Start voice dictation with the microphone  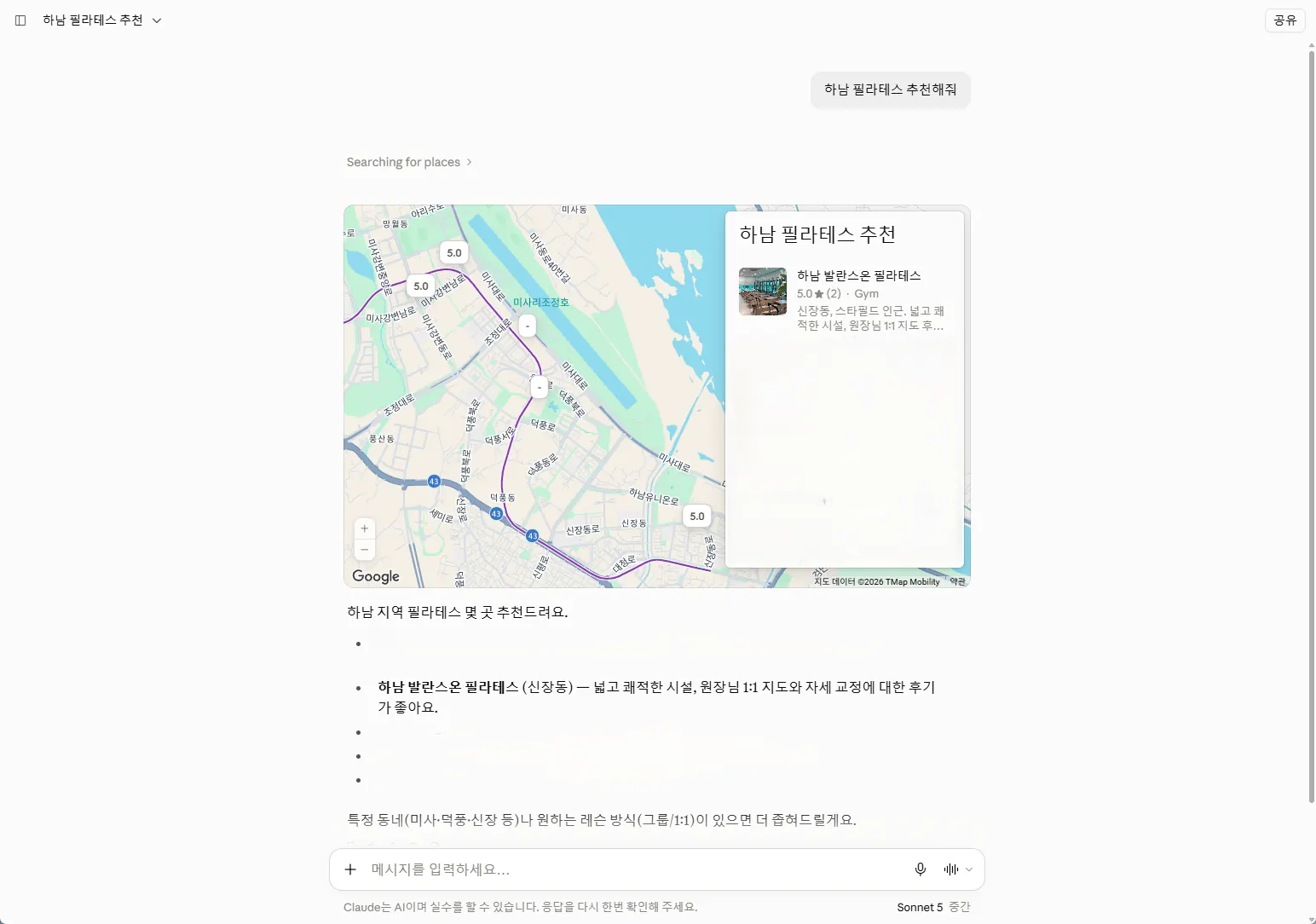(x=921, y=869)
